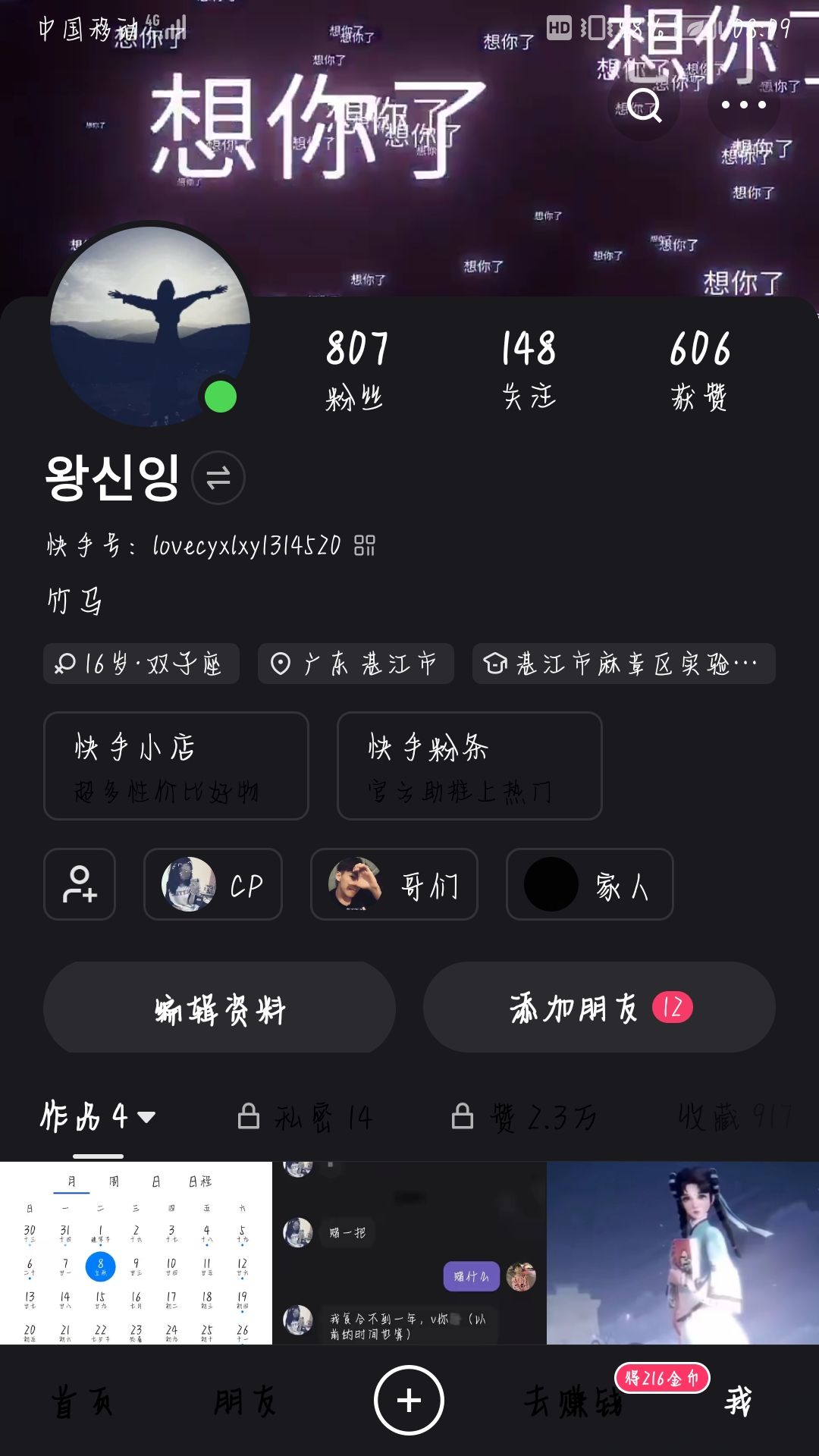View the 807 粉丝 followers list
Image resolution: width=819 pixels, height=1456 pixels.
356,369
